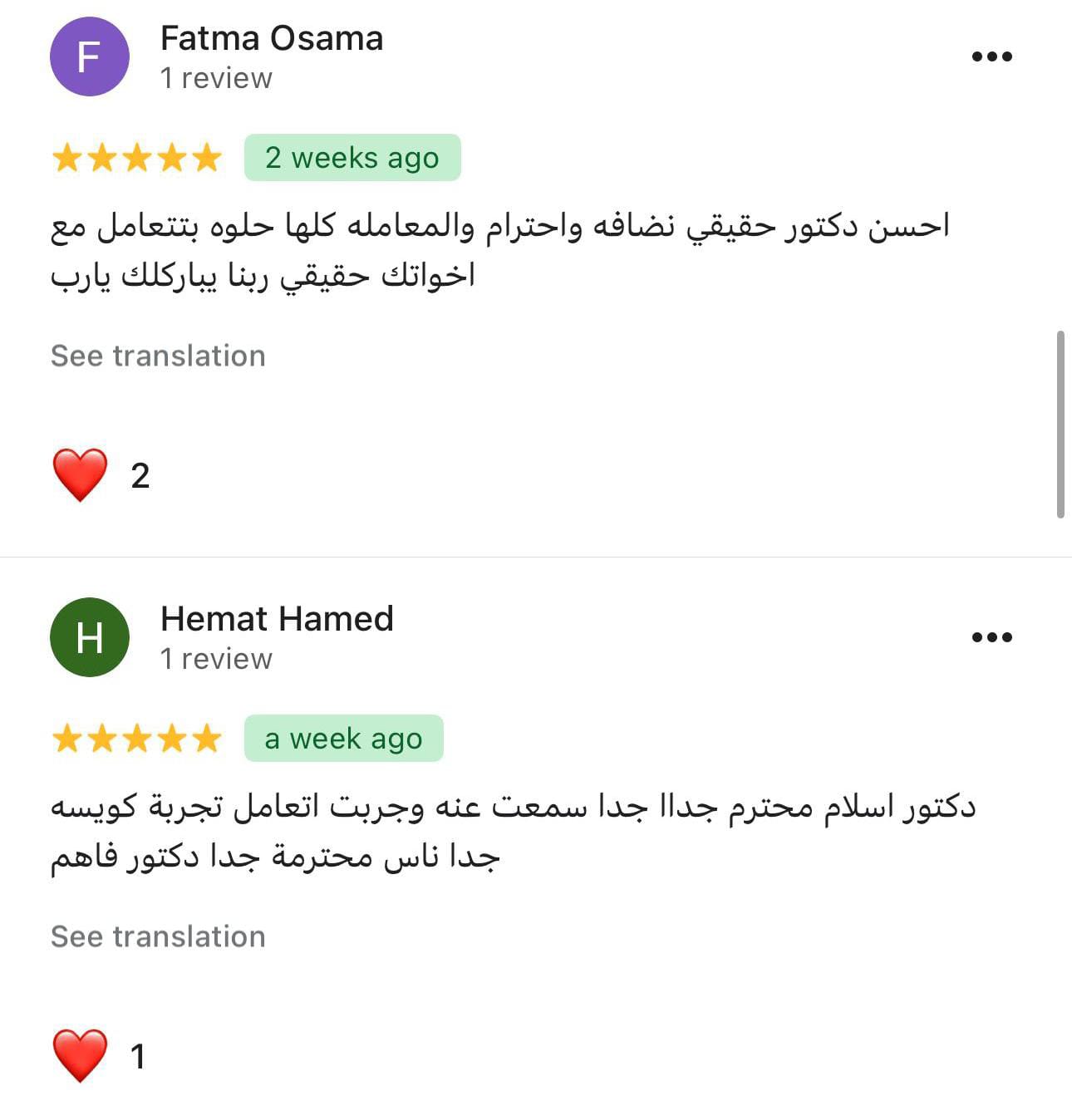See translation of Hemat Hamed's review
1072x1120 pixels.
tap(158, 936)
